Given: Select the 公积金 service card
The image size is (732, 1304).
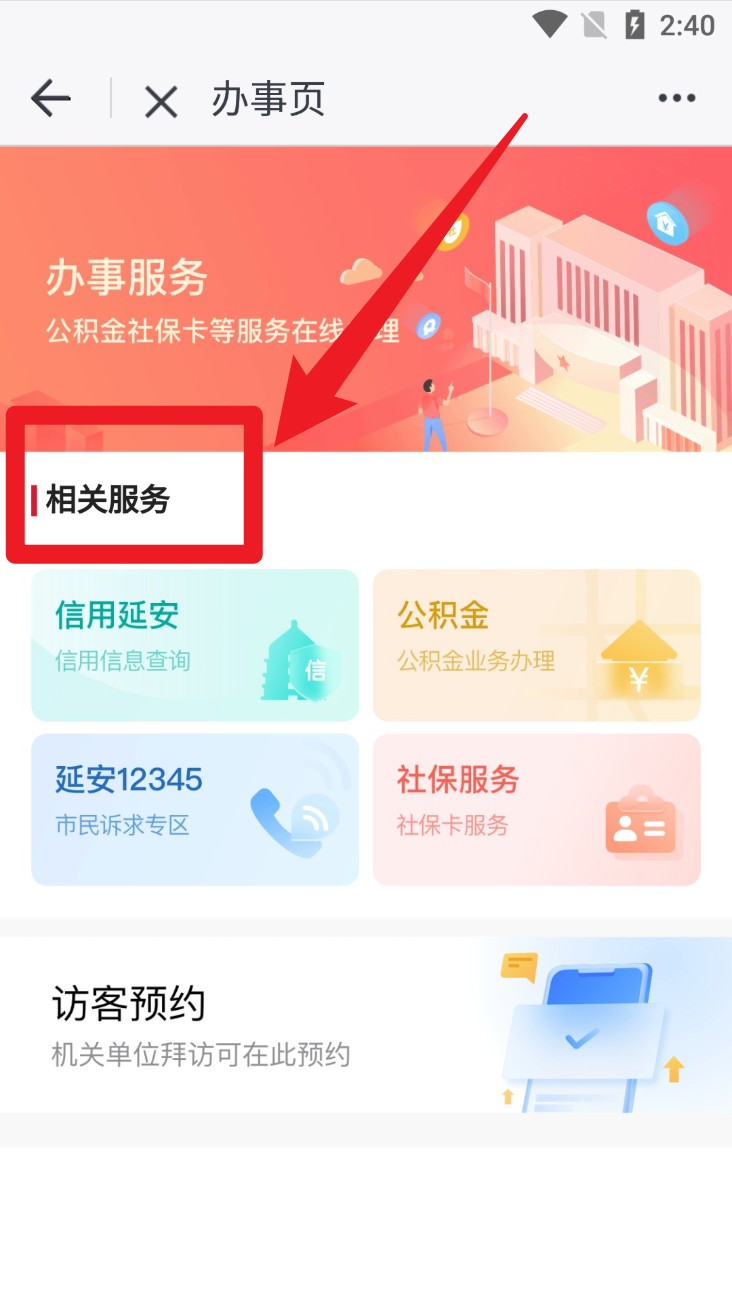Looking at the screenshot, I should coord(536,645).
